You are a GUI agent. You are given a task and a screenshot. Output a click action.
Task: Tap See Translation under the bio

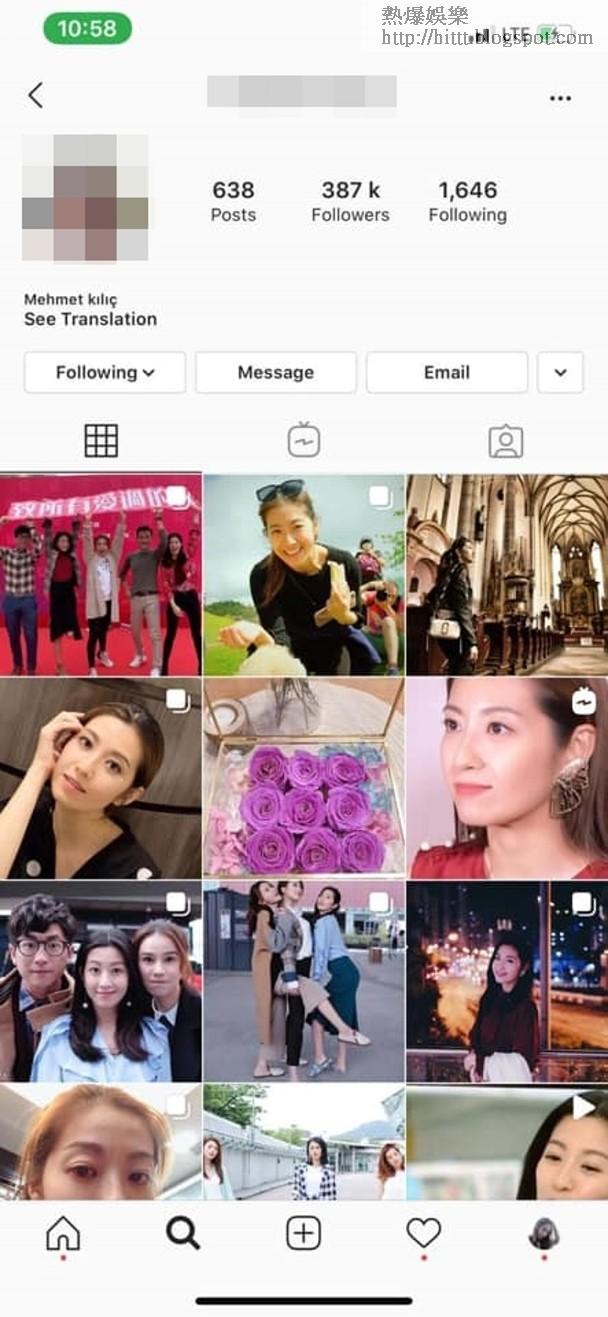91,319
